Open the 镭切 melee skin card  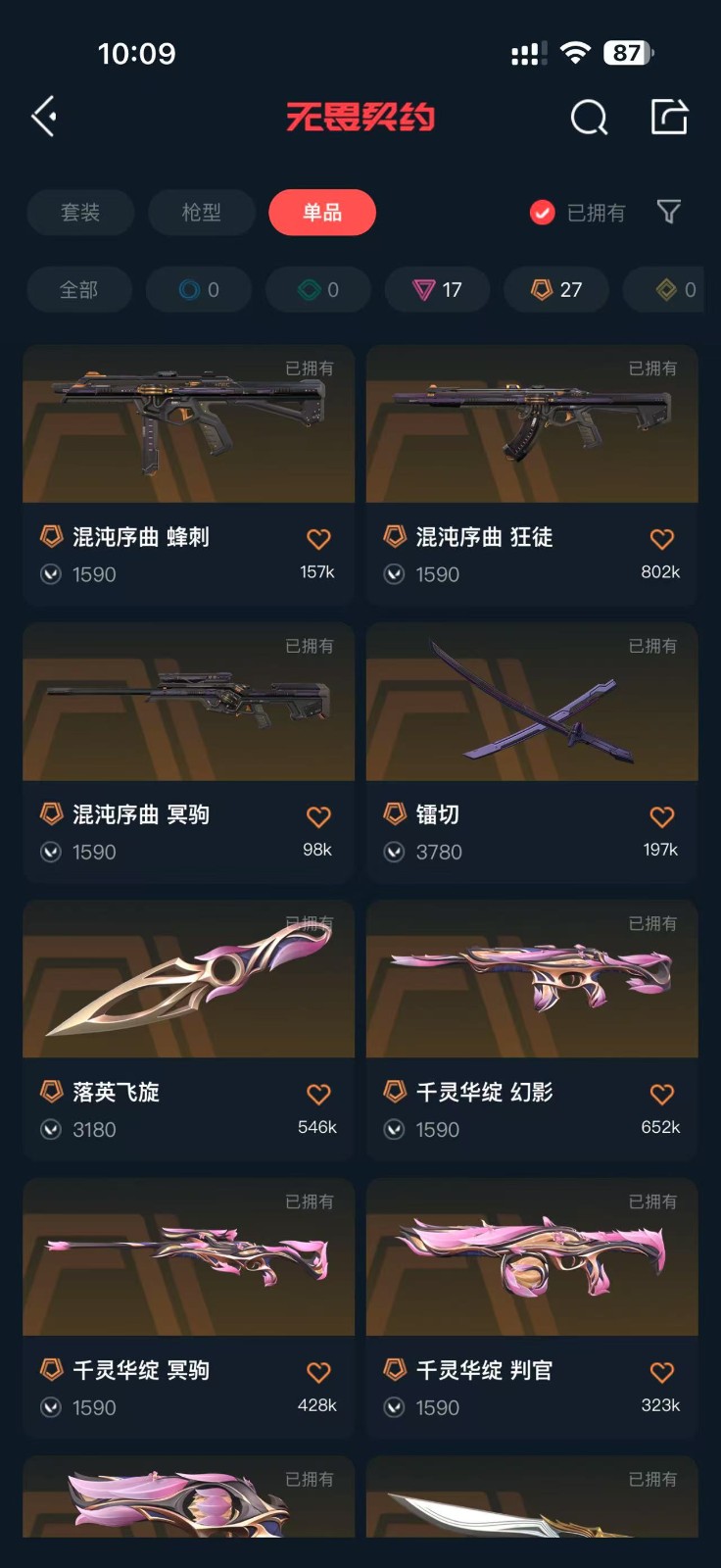click(532, 704)
